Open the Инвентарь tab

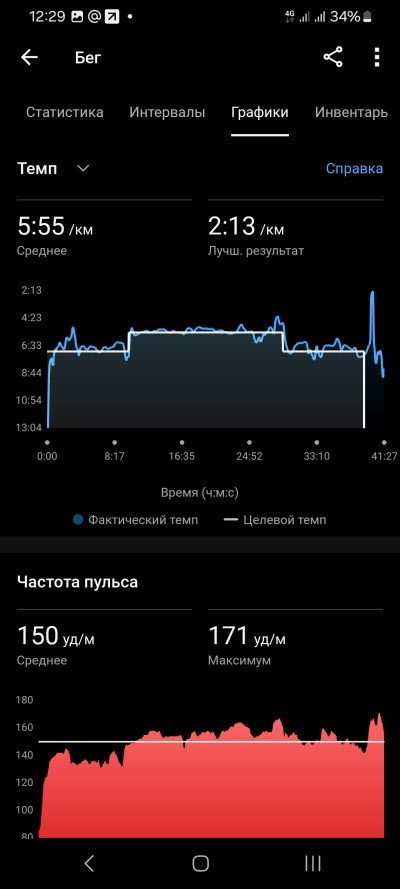pos(351,112)
